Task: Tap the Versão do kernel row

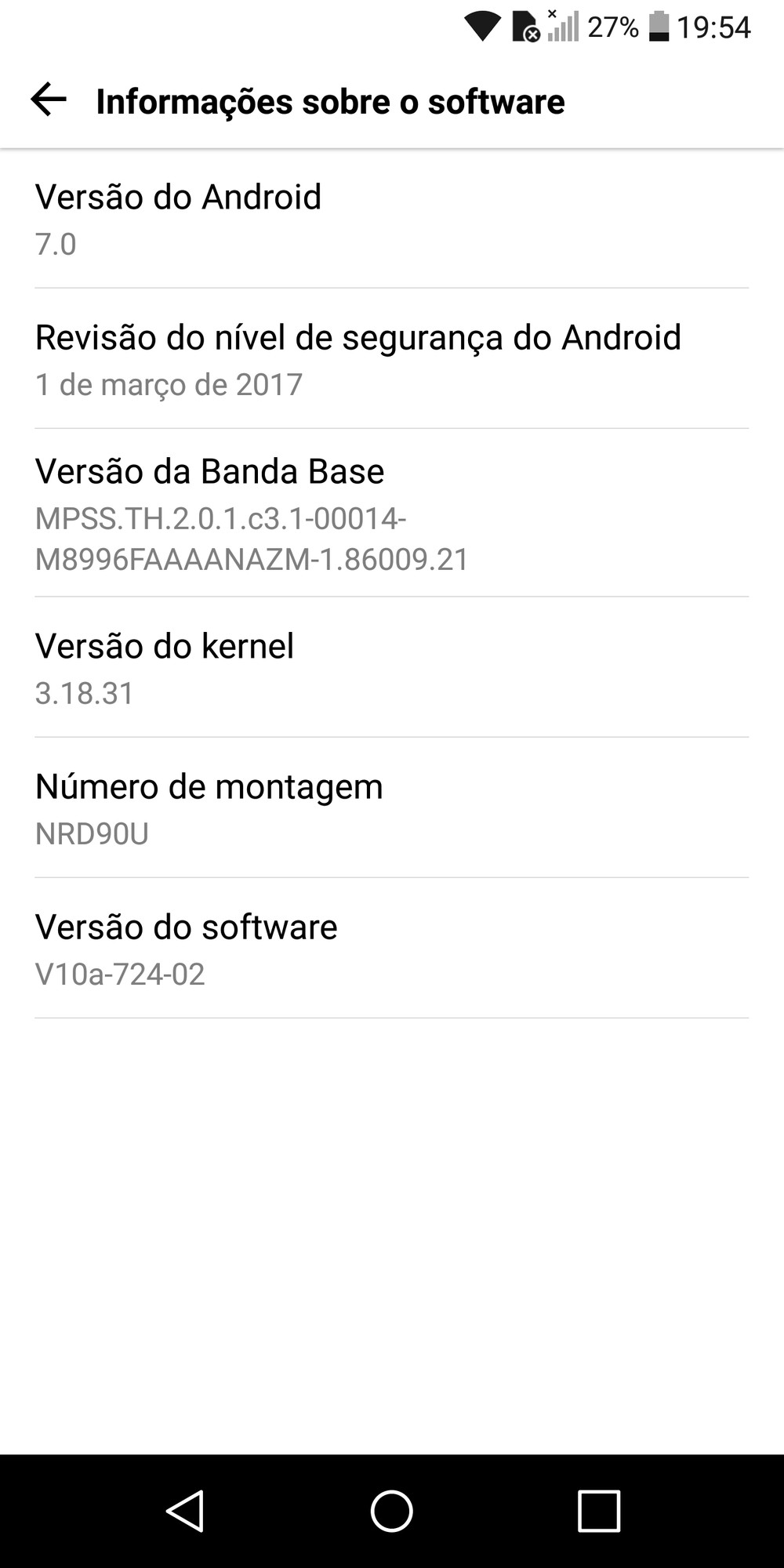Action: tap(392, 668)
